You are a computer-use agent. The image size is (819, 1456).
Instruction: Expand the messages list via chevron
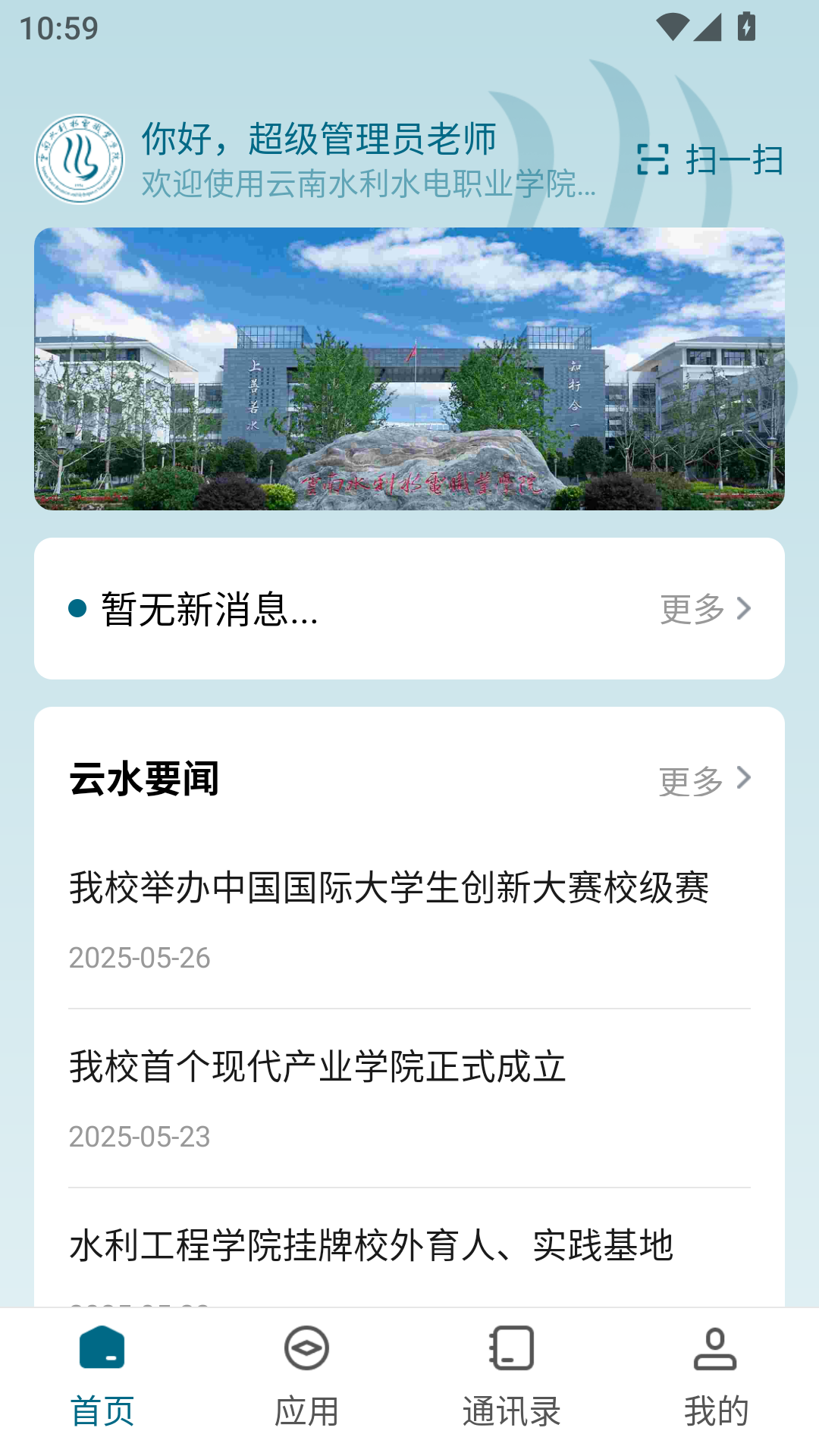pos(746,607)
